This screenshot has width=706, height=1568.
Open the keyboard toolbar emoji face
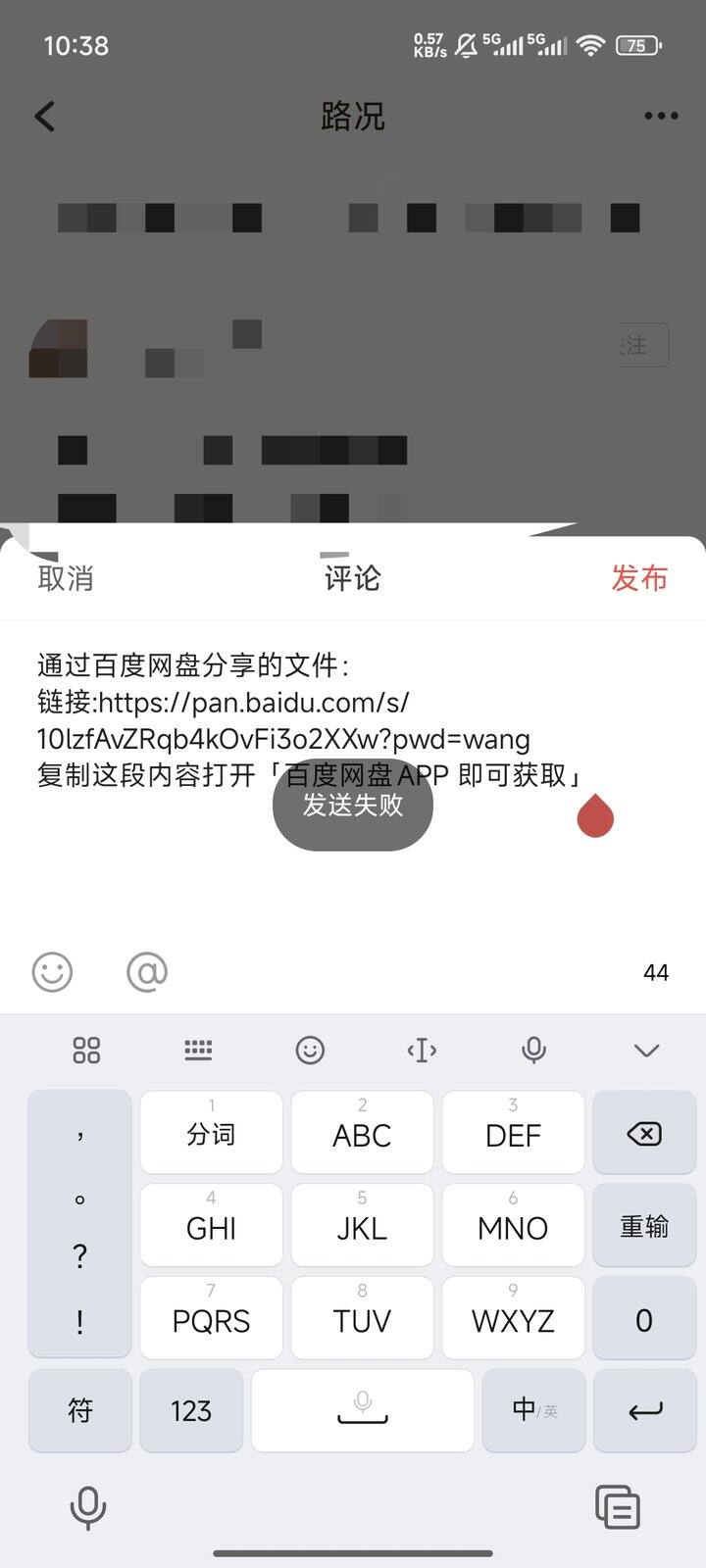point(310,1051)
